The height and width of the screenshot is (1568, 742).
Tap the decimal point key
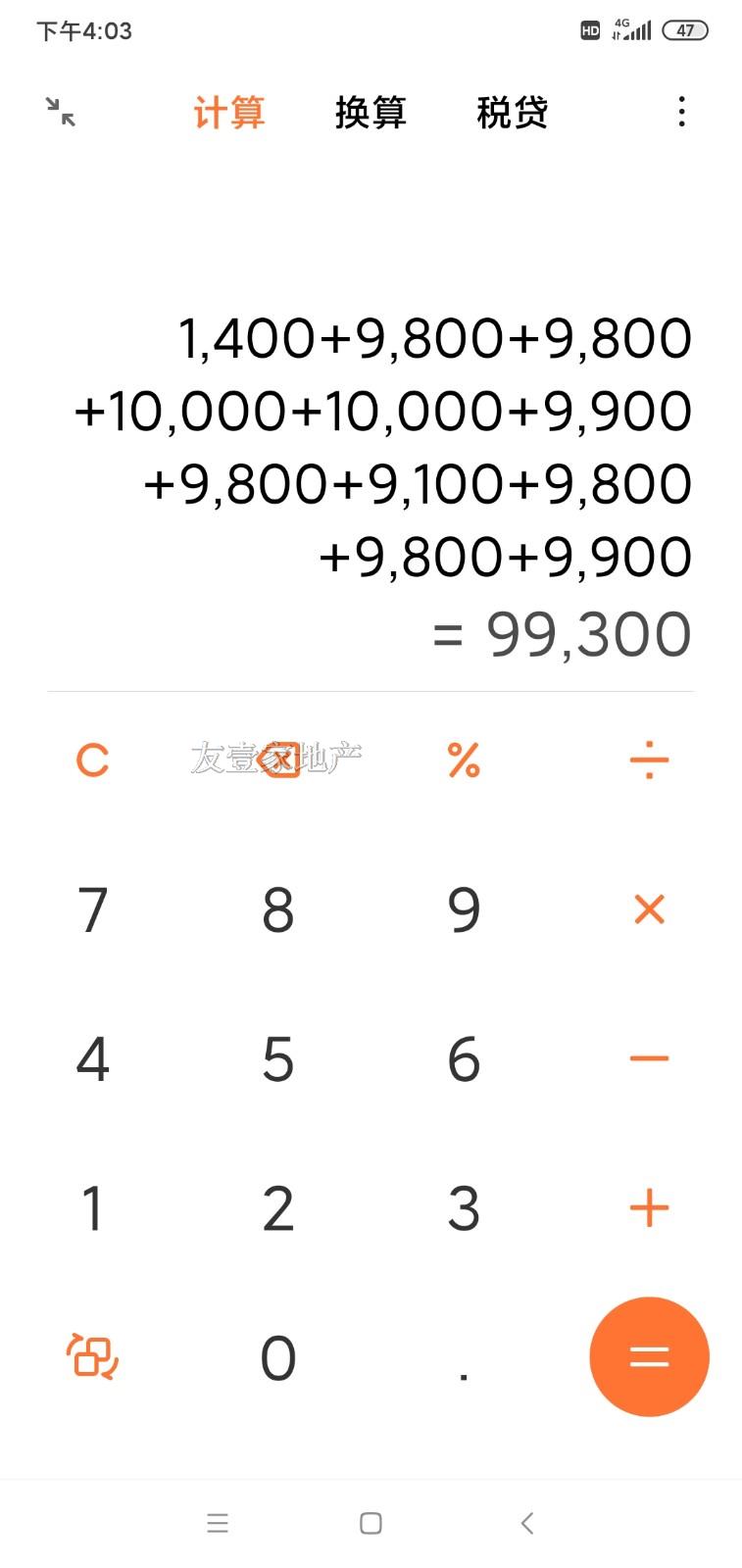pos(464,1358)
